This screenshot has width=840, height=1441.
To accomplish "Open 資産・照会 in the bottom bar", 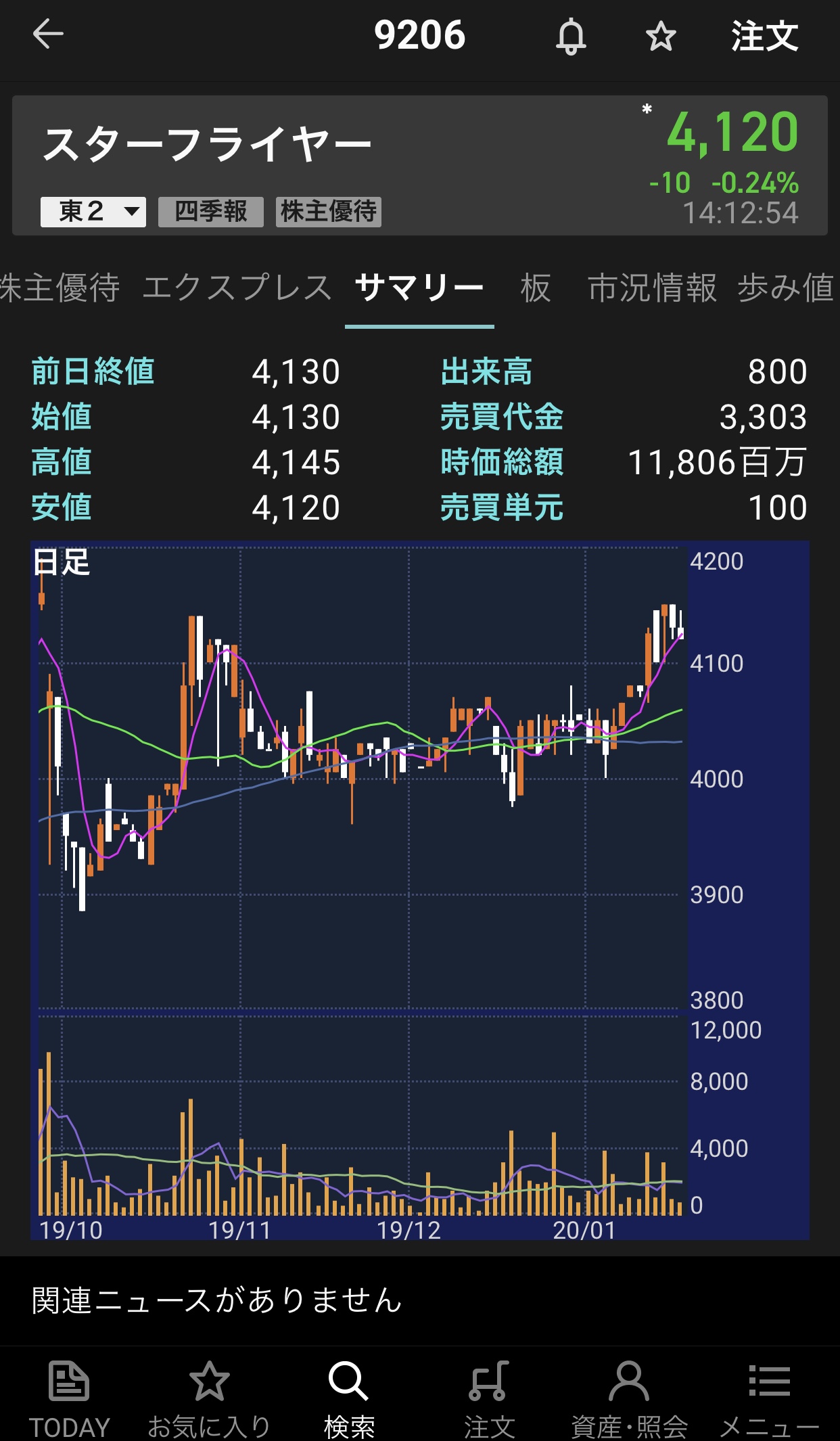I will click(x=629, y=1398).
